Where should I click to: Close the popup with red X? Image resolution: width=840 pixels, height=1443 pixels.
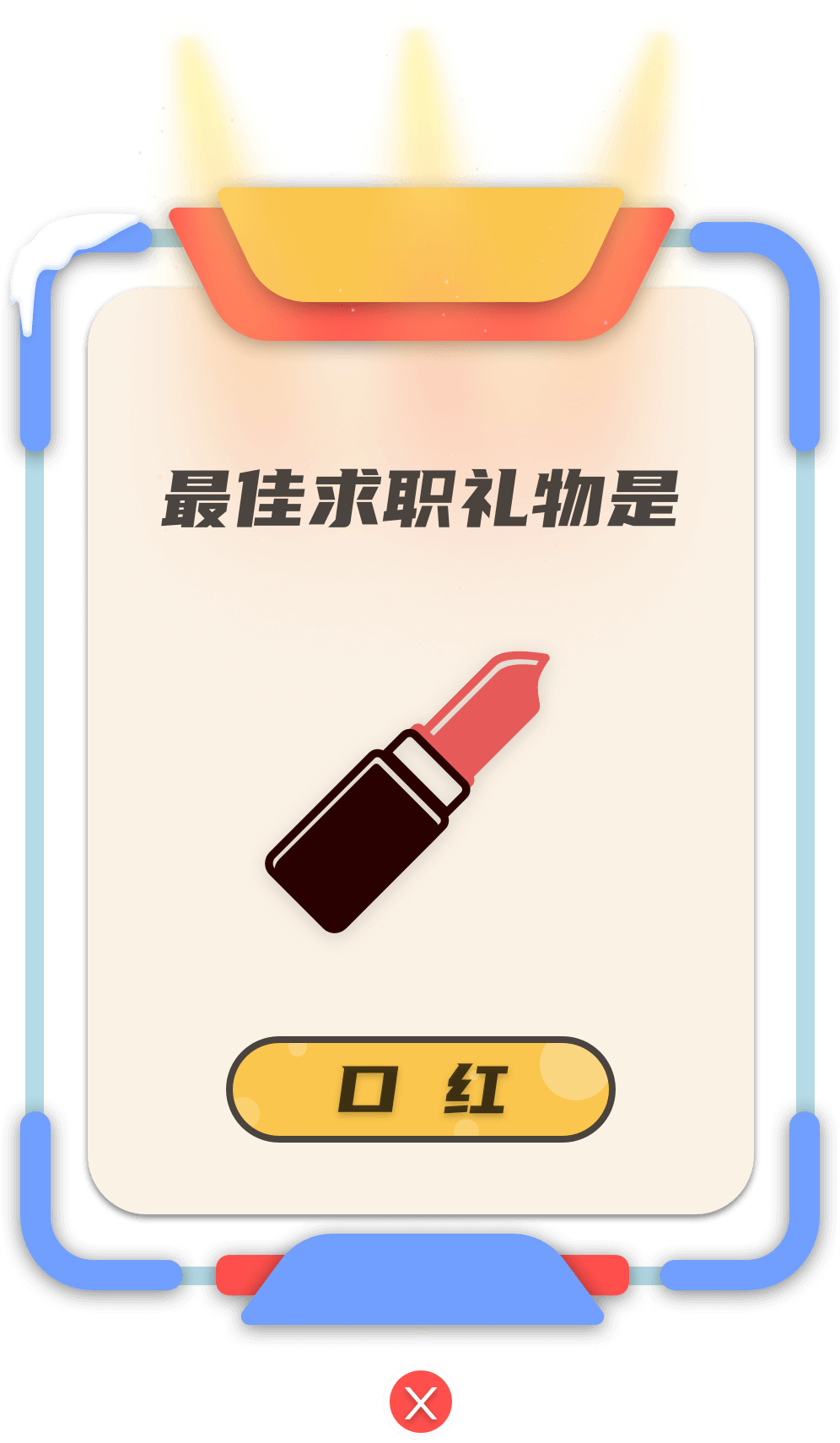pyautogui.click(x=420, y=1403)
